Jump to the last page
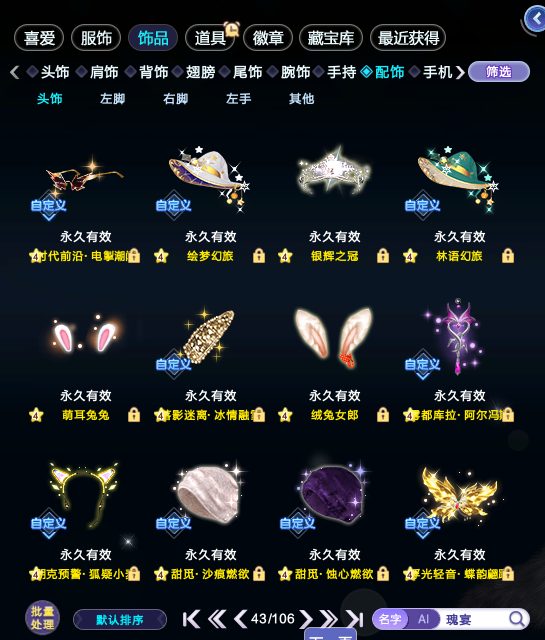The height and width of the screenshot is (640, 545). coord(354,619)
